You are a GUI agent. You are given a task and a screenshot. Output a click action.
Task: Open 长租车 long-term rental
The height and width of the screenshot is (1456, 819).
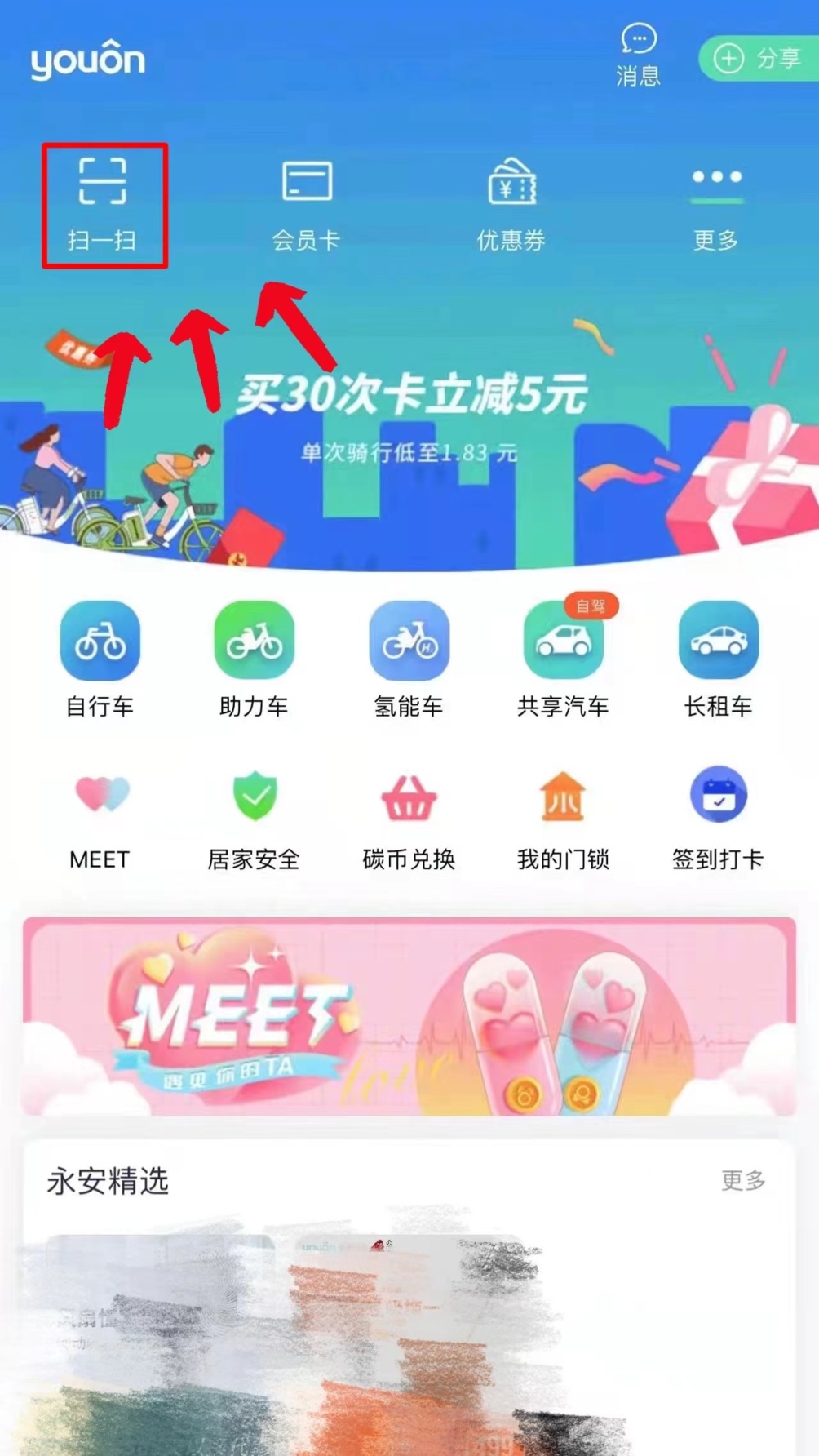click(x=718, y=658)
